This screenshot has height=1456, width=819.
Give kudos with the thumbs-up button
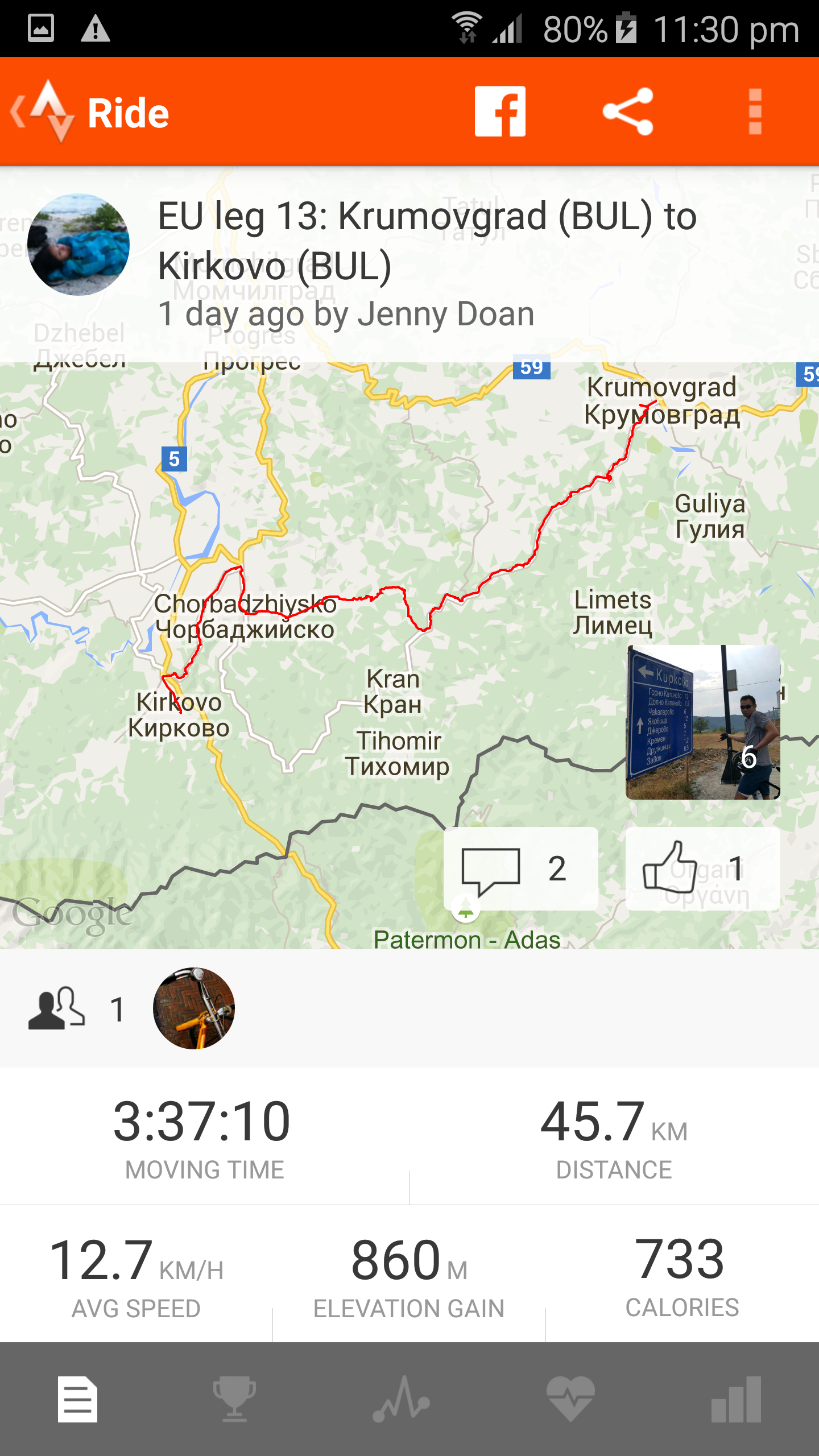(702, 868)
